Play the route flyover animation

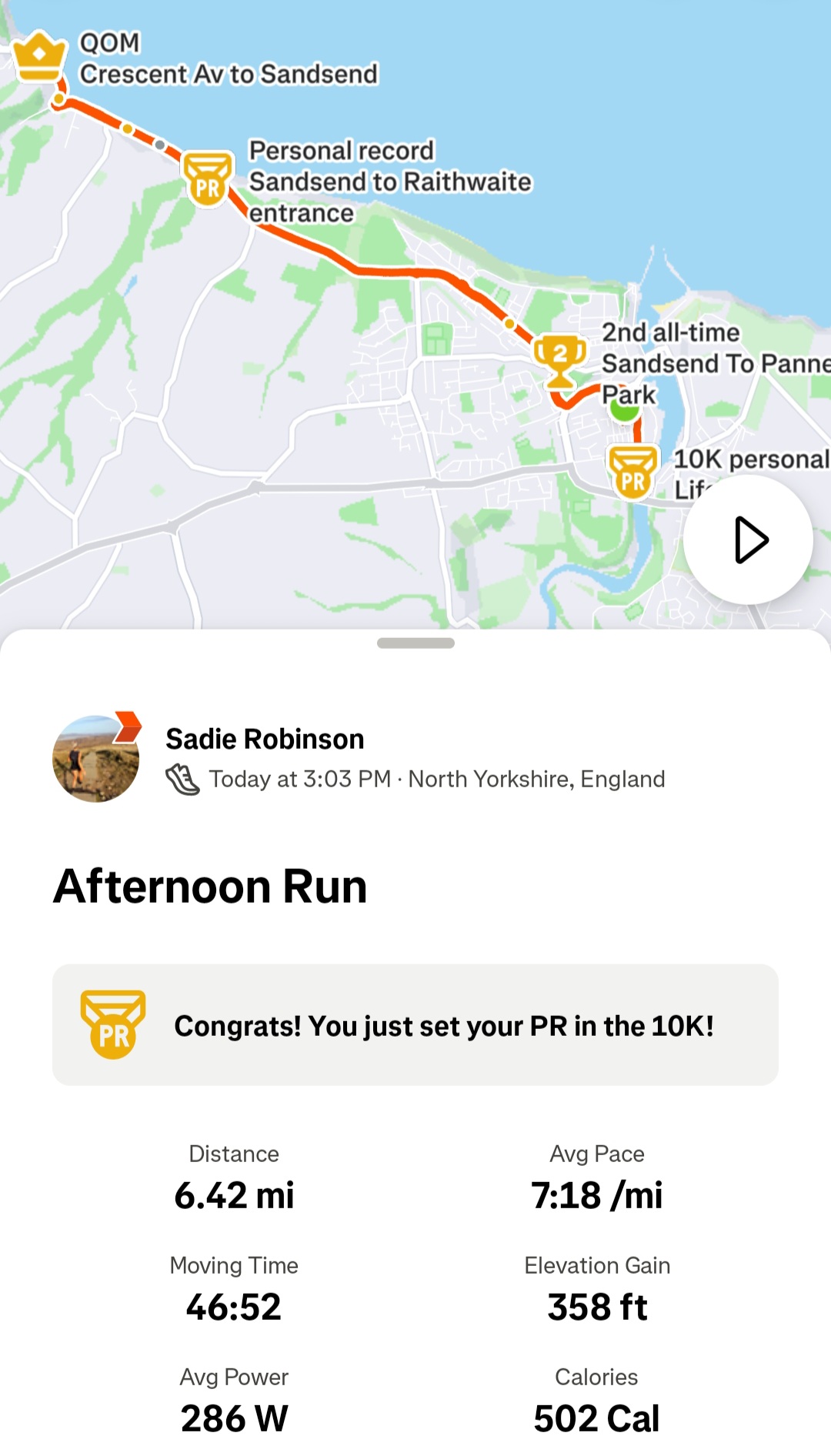pyautogui.click(x=748, y=539)
